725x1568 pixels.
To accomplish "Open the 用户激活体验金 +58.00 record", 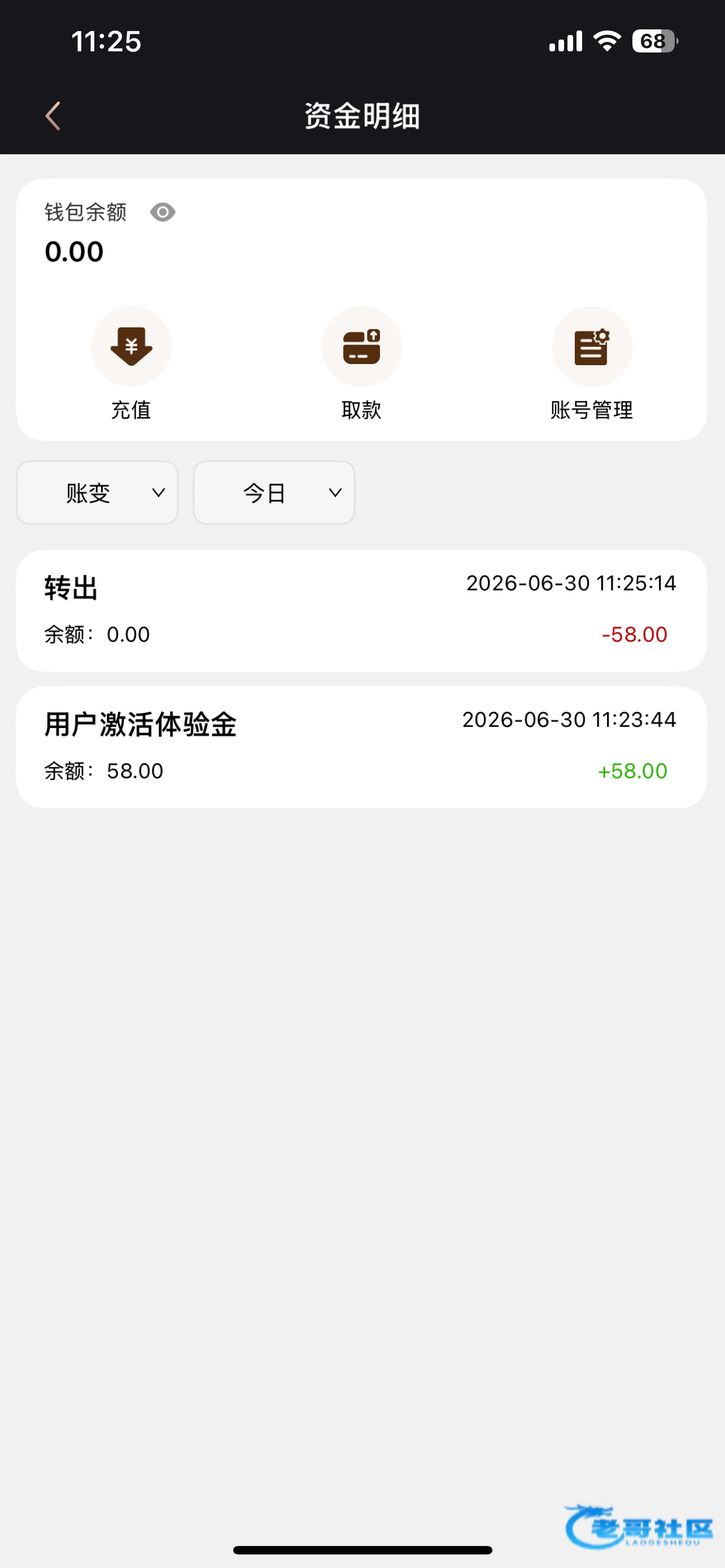I will point(361,747).
